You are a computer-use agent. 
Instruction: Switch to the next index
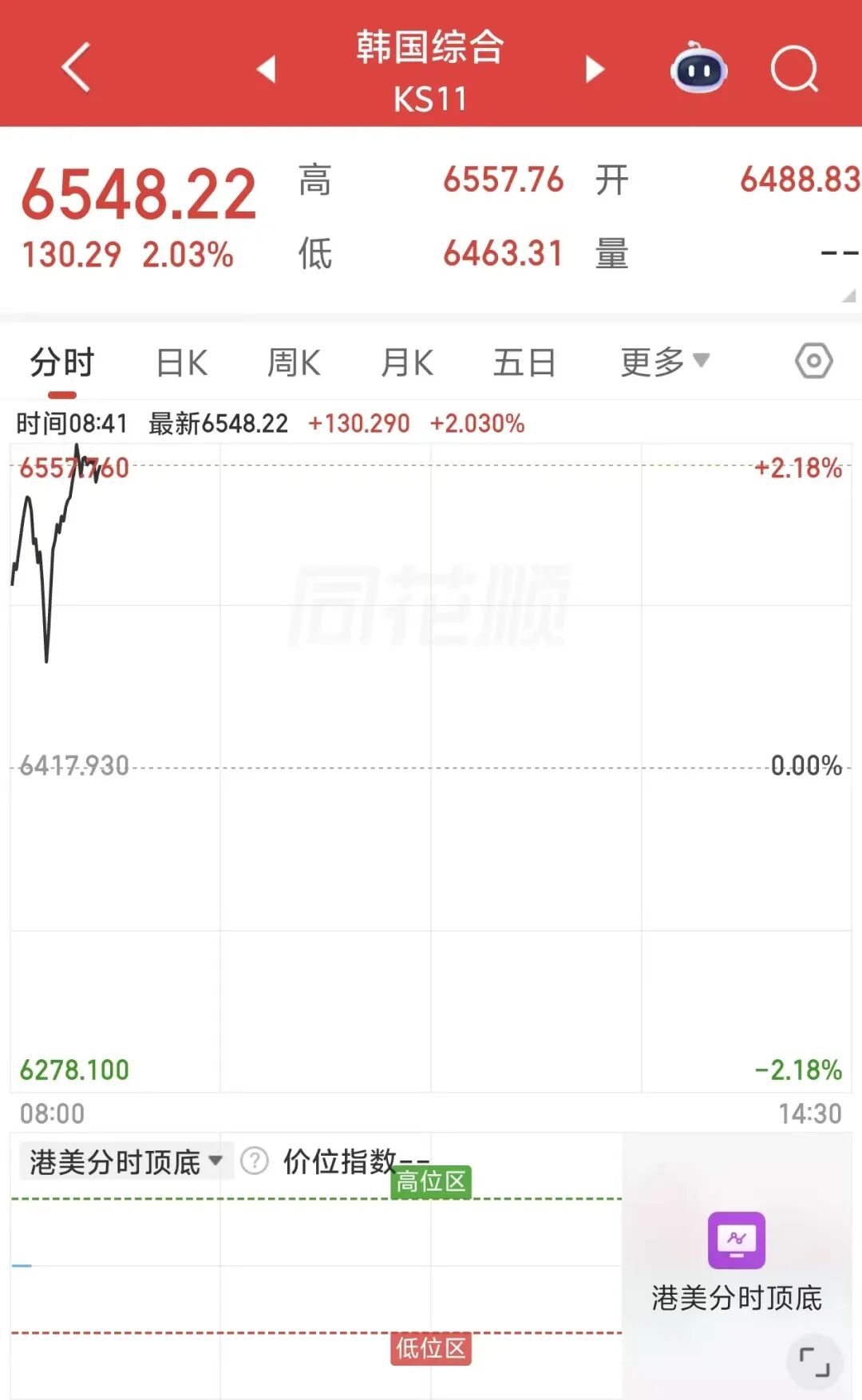[x=595, y=69]
